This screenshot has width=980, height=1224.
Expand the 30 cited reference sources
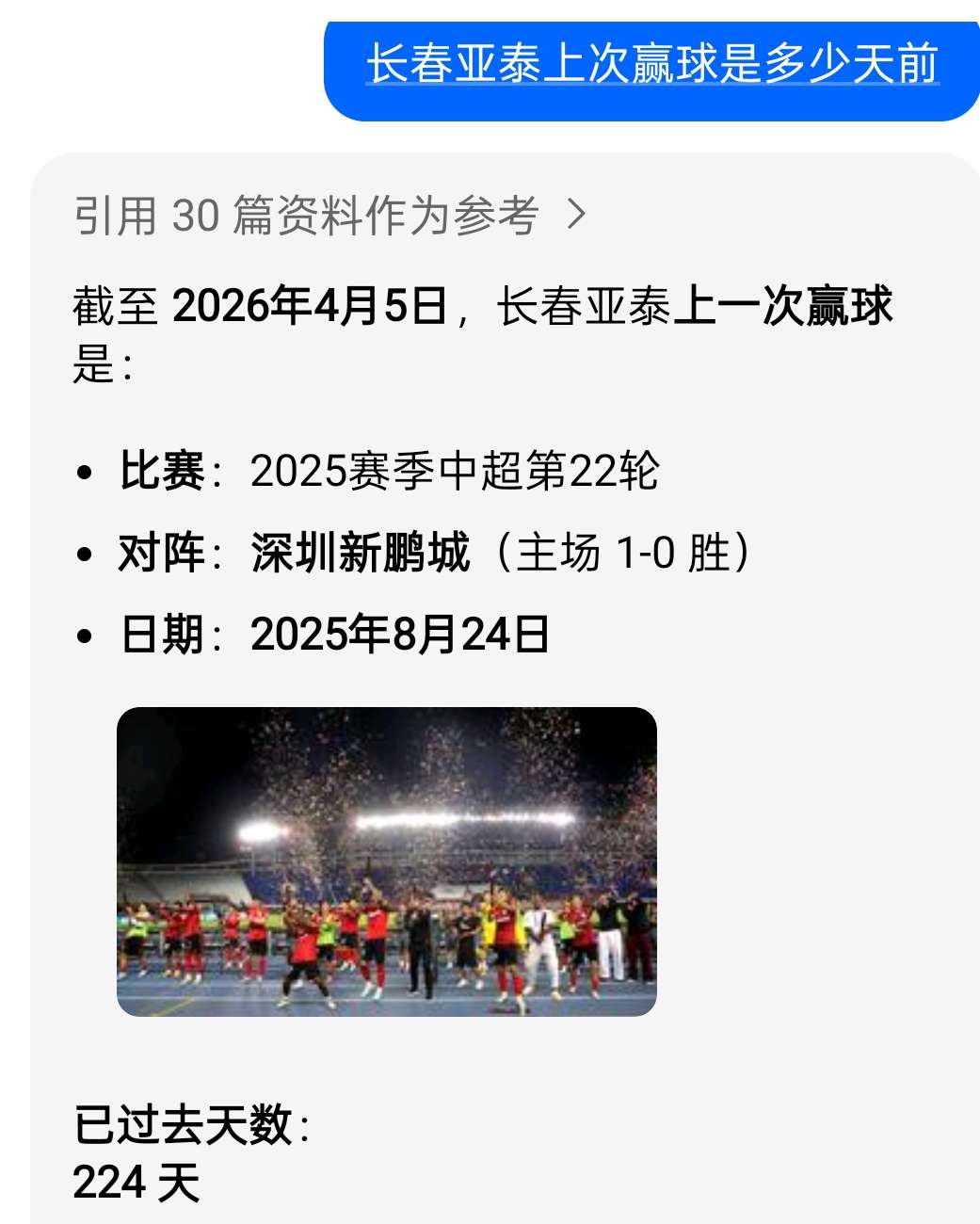pos(329,215)
